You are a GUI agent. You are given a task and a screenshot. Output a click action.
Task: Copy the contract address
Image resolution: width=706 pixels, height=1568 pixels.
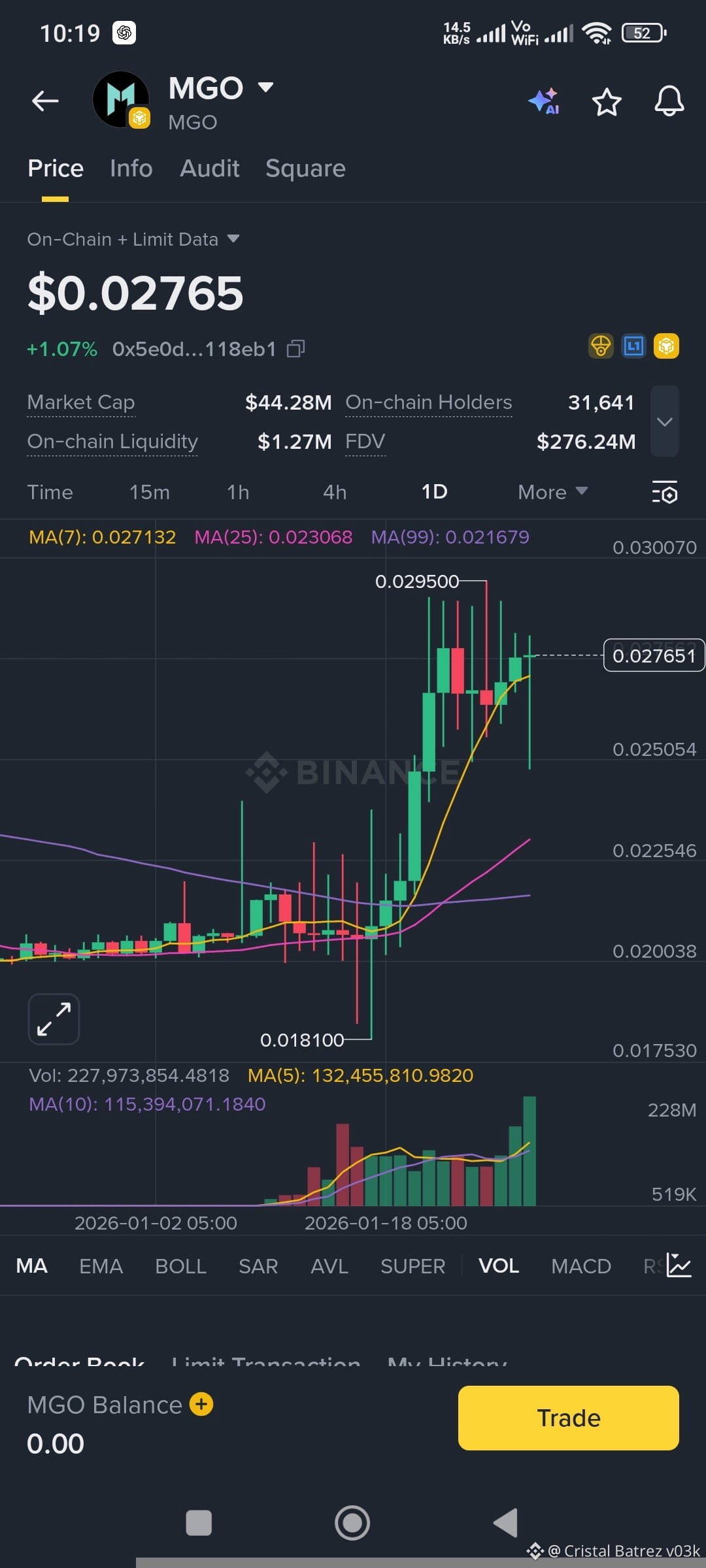pos(295,349)
